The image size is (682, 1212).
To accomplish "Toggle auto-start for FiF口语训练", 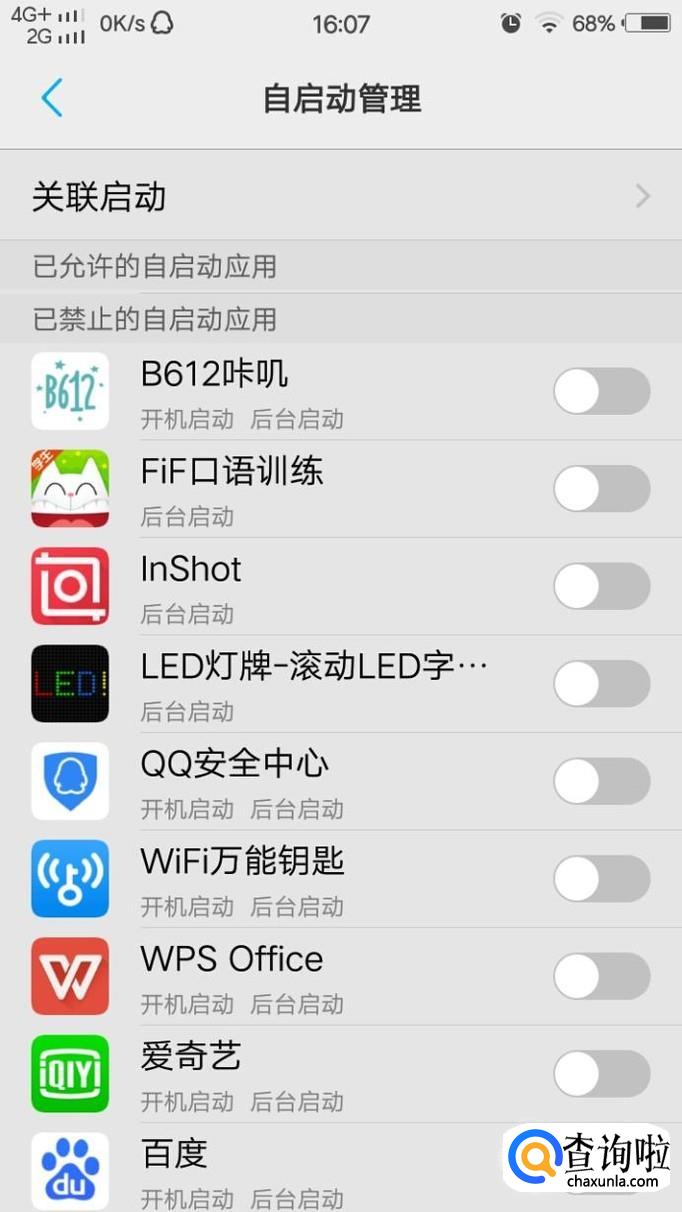I will coord(602,489).
